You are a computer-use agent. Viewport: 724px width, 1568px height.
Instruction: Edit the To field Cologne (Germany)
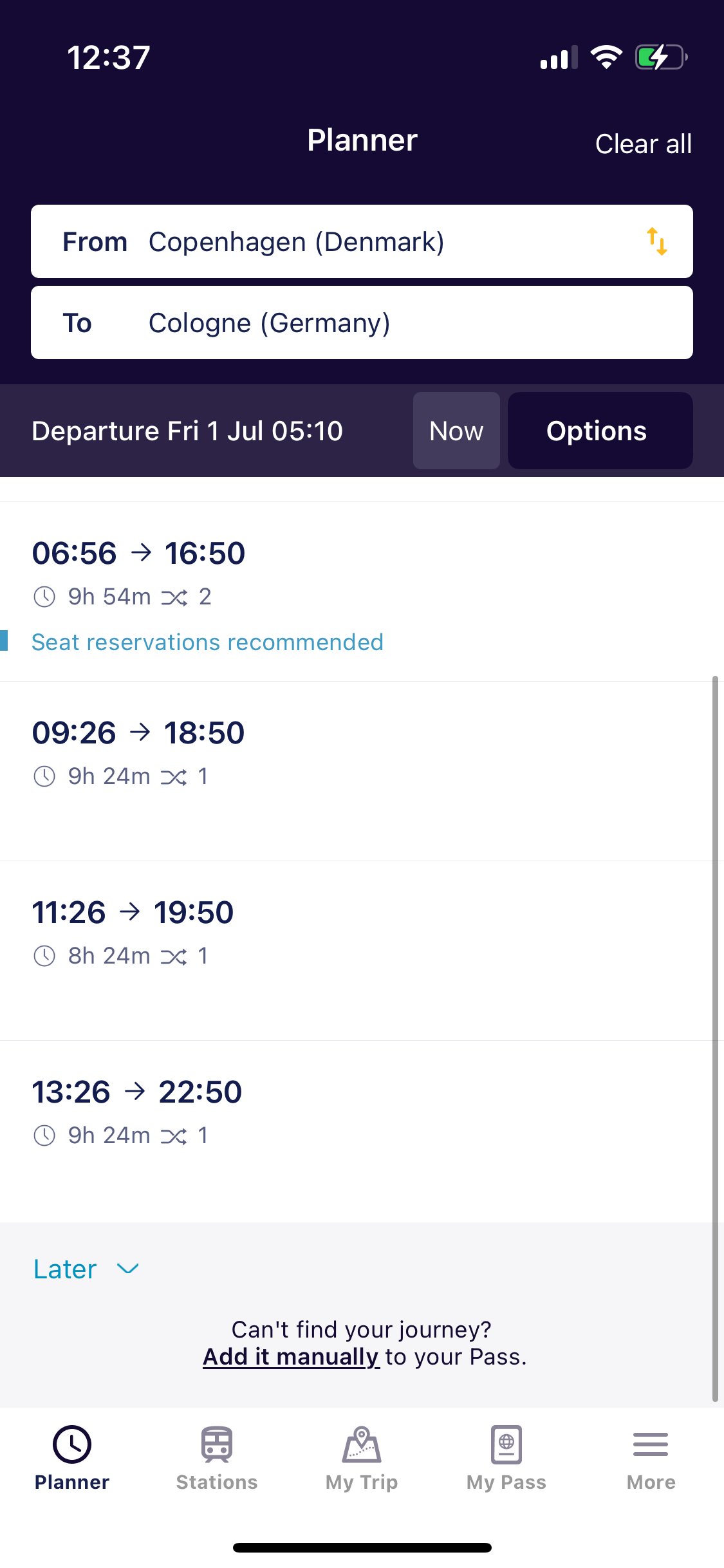362,322
